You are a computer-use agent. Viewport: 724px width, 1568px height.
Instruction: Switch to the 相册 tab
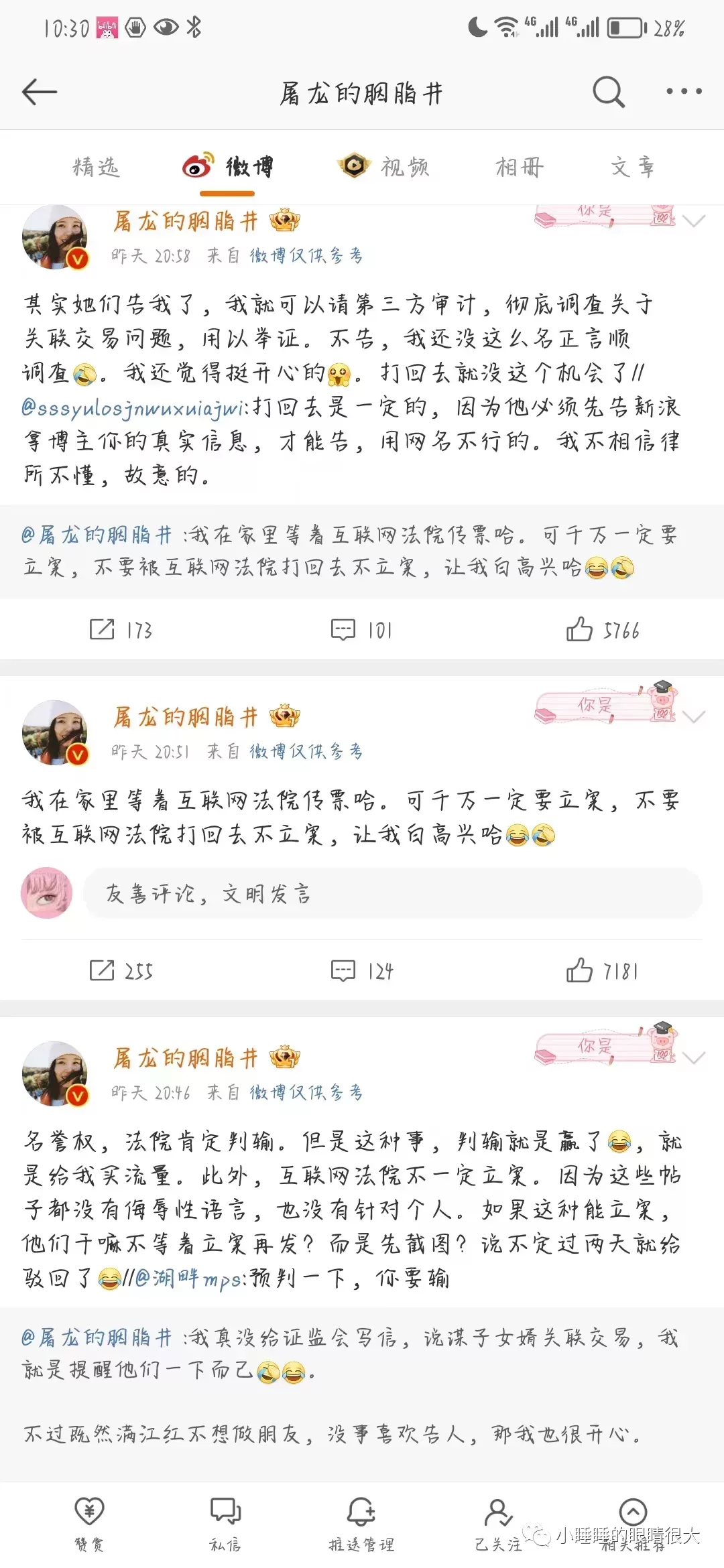click(x=519, y=167)
